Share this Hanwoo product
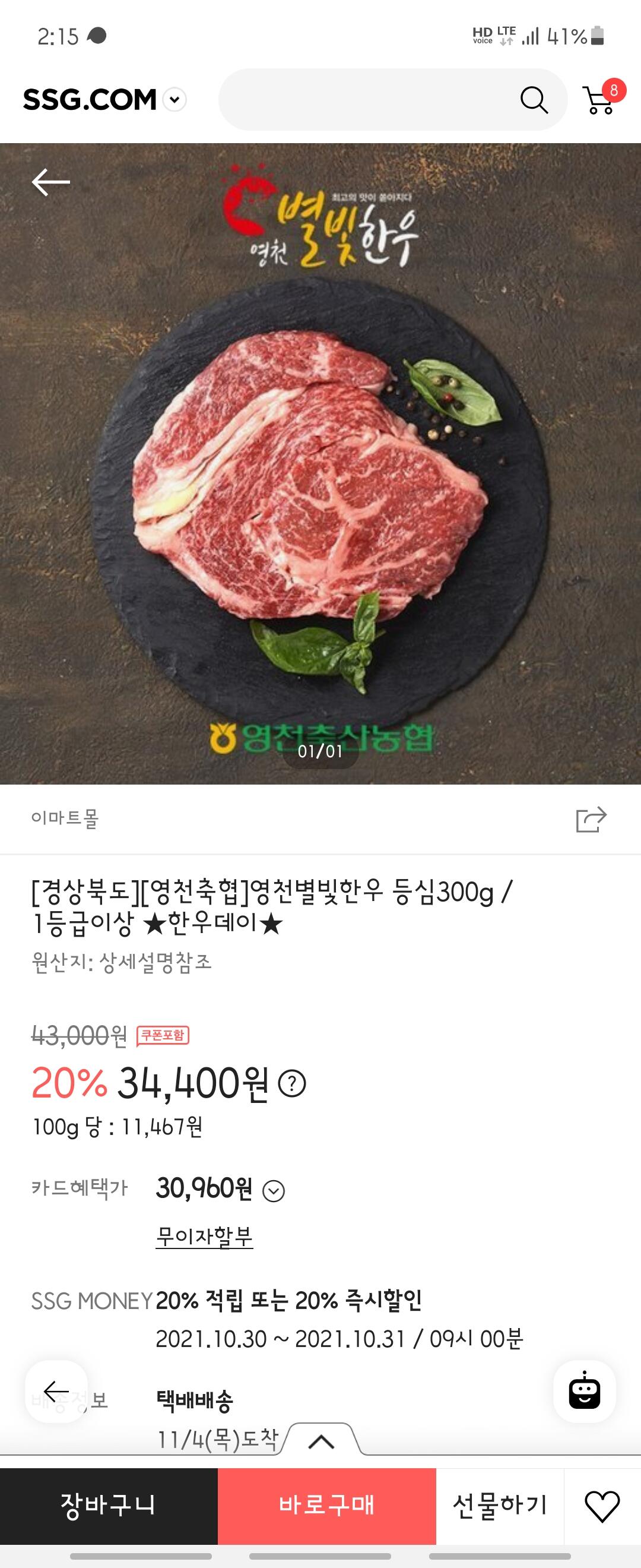Viewport: 641px width, 1568px height. pyautogui.click(x=591, y=818)
